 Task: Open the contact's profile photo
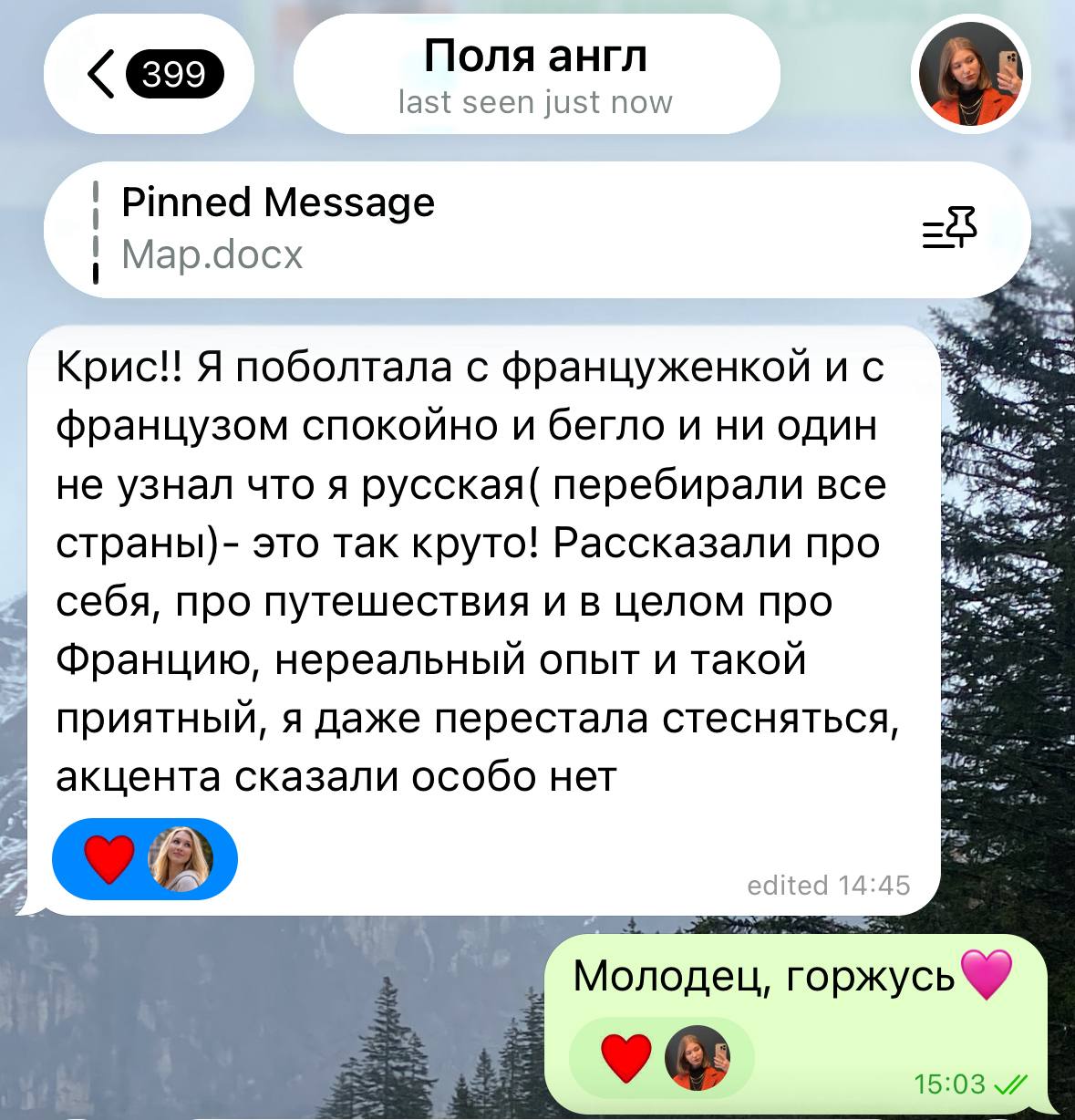click(x=970, y=75)
